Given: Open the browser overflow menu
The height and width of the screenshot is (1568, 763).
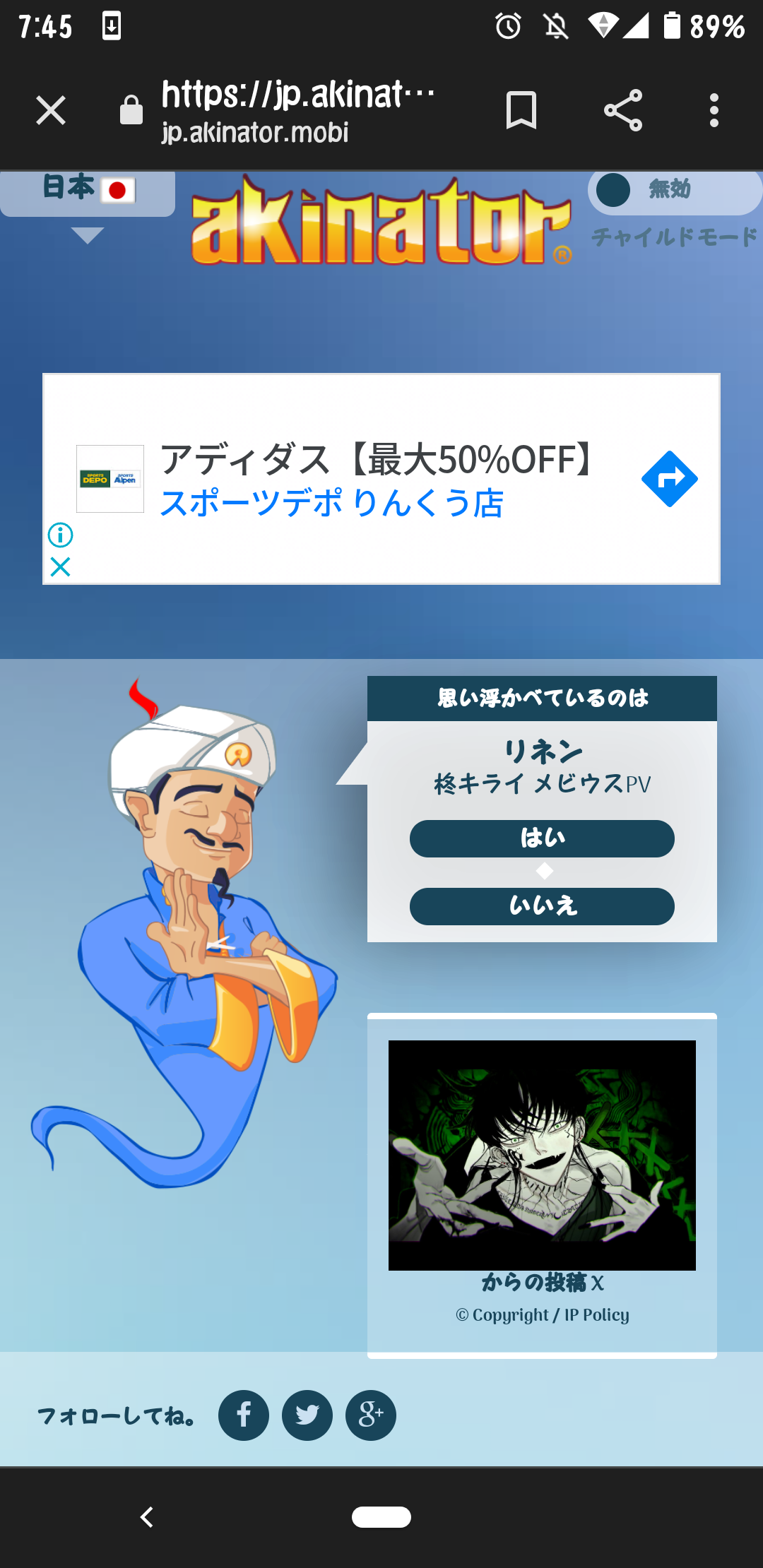Looking at the screenshot, I should [x=714, y=111].
